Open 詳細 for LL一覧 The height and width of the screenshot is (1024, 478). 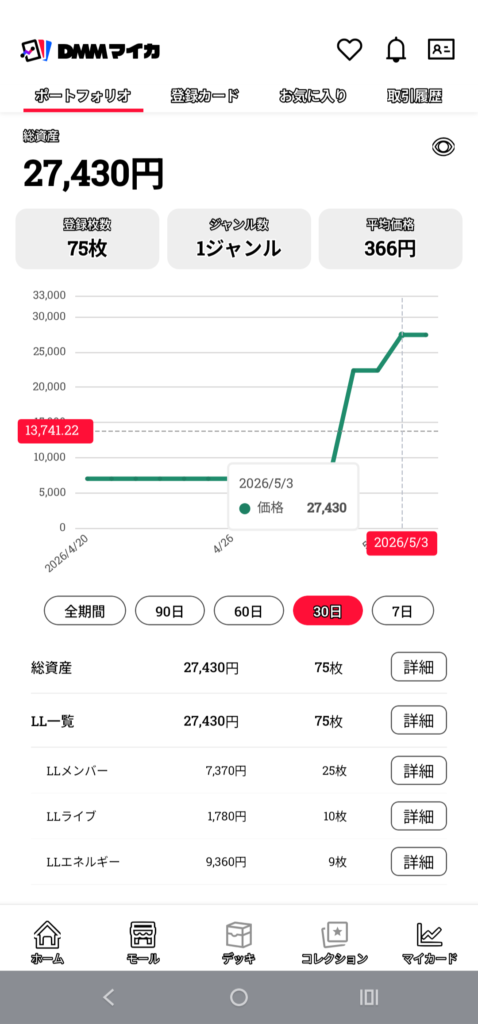tap(419, 721)
